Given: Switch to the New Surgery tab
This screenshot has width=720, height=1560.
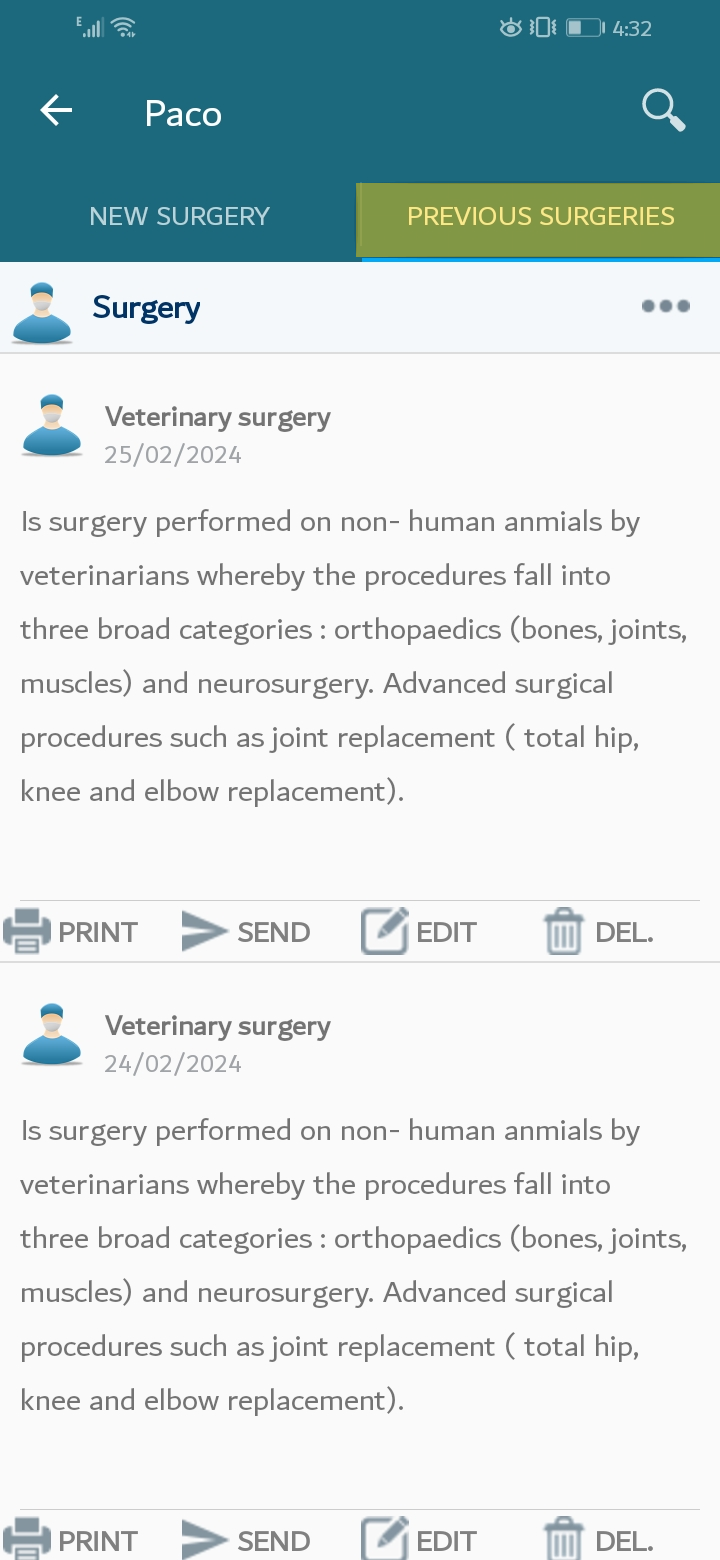Looking at the screenshot, I should pyautogui.click(x=180, y=216).
